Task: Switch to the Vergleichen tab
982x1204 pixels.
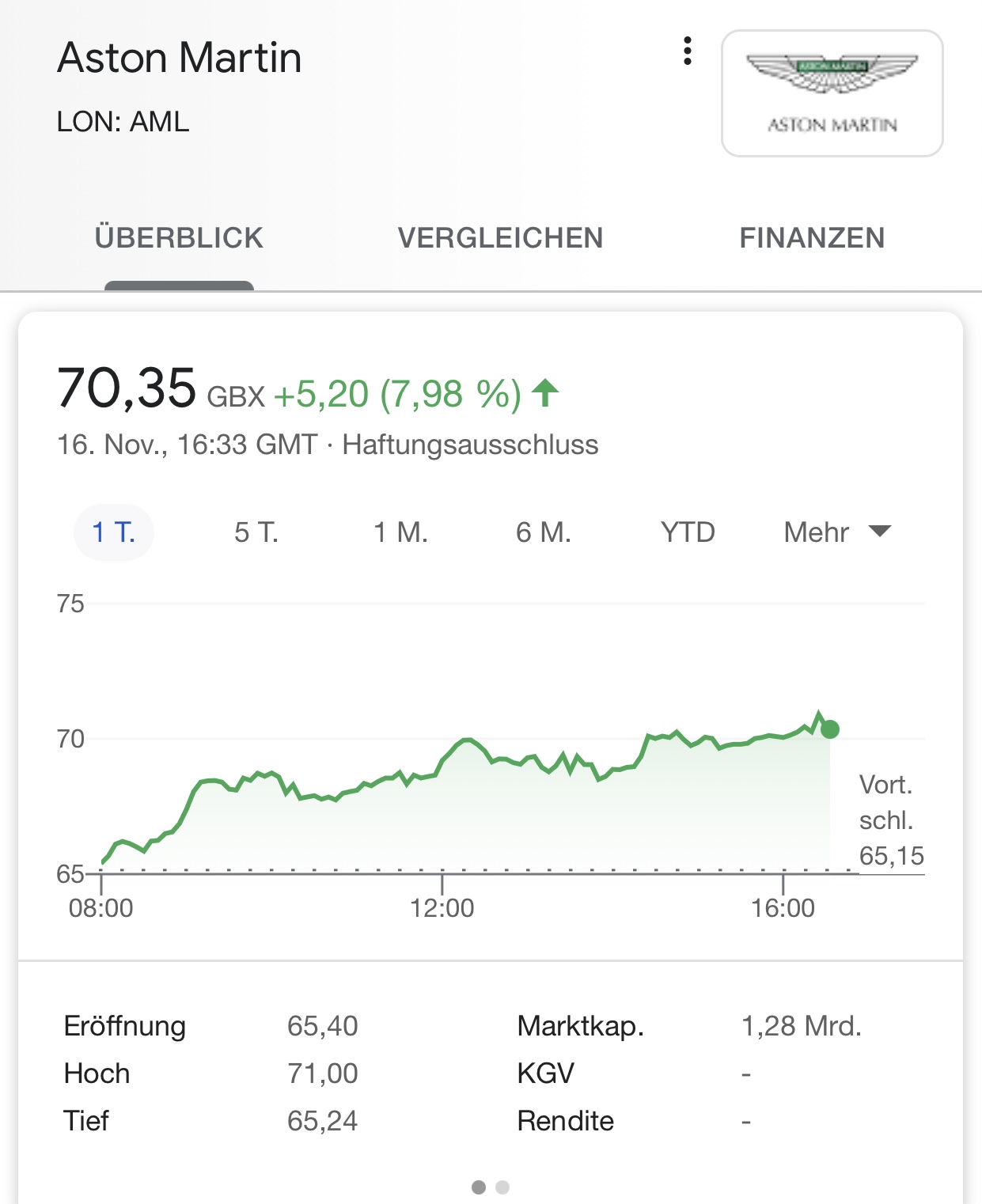Action: (500, 238)
